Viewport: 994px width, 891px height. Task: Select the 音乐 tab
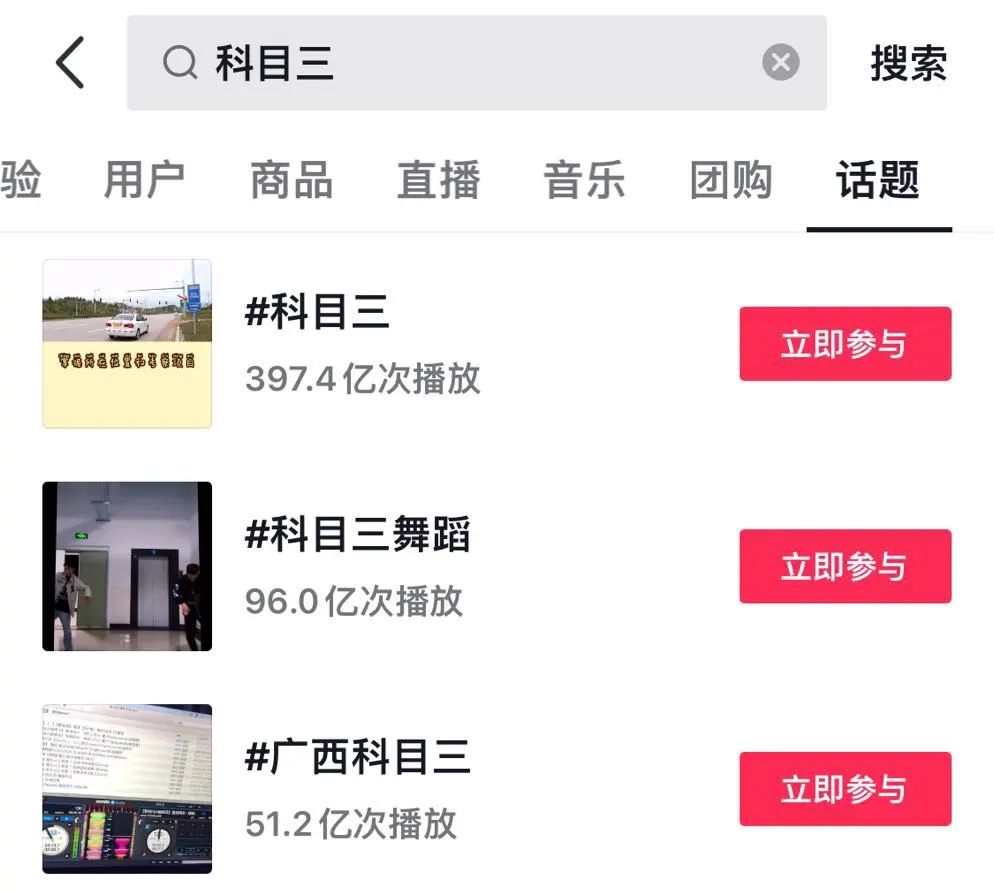tap(584, 181)
